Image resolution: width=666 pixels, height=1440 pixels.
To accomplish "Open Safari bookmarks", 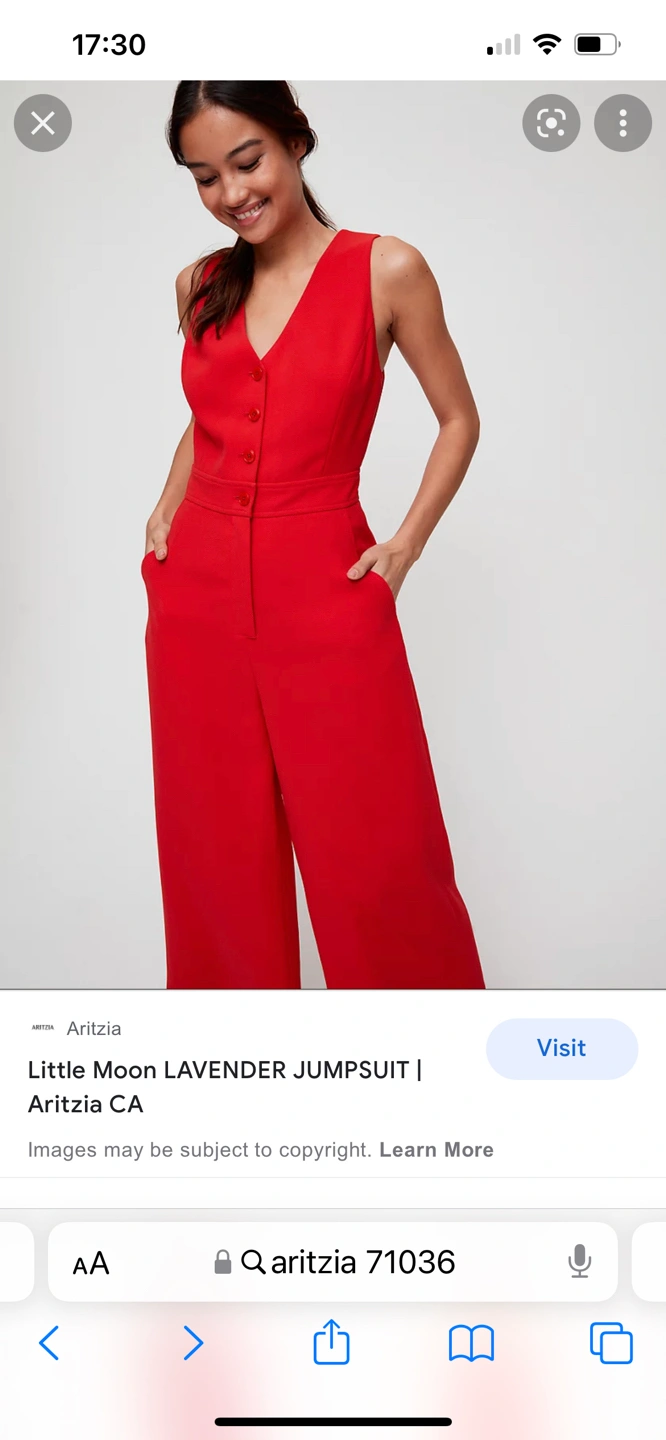I will click(x=471, y=1343).
